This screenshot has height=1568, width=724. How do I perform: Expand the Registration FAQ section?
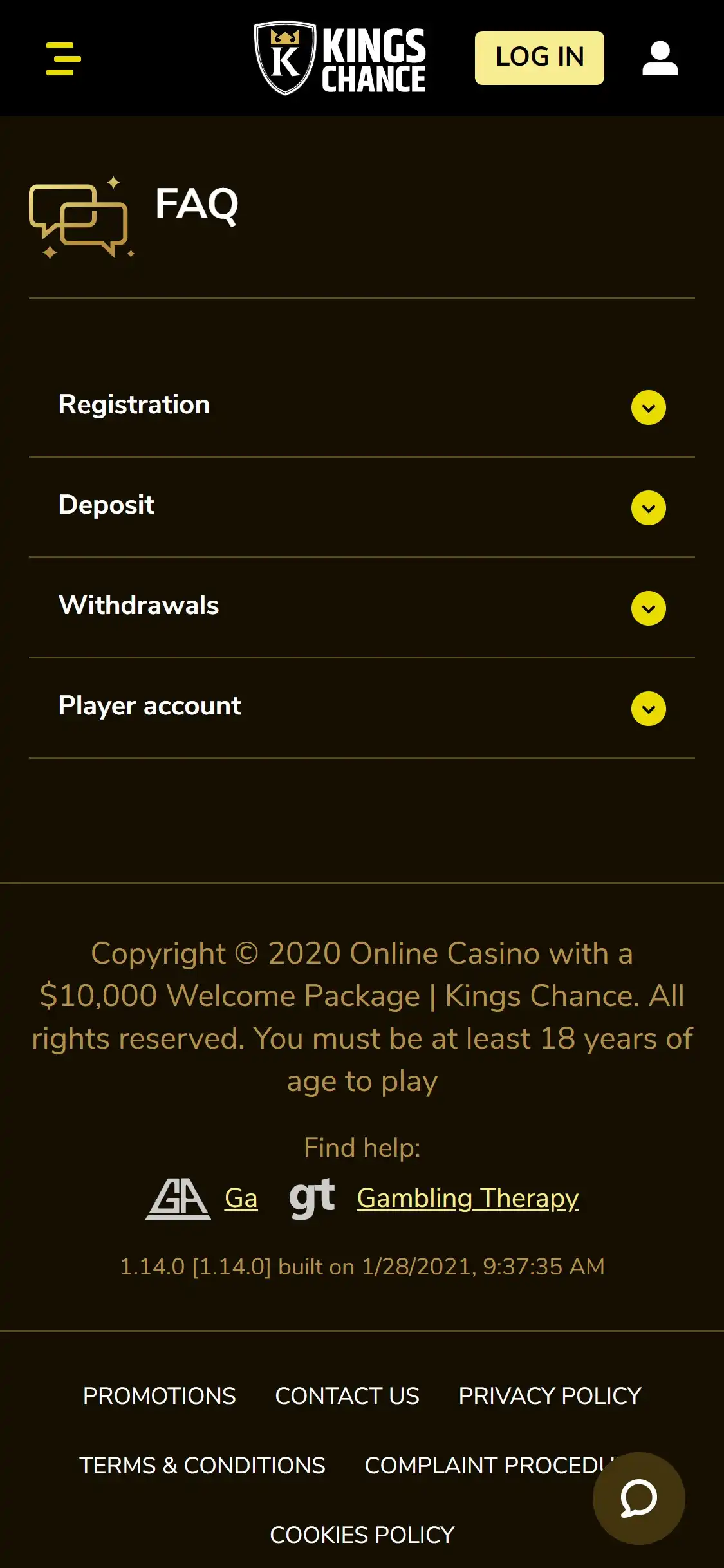[x=648, y=407]
